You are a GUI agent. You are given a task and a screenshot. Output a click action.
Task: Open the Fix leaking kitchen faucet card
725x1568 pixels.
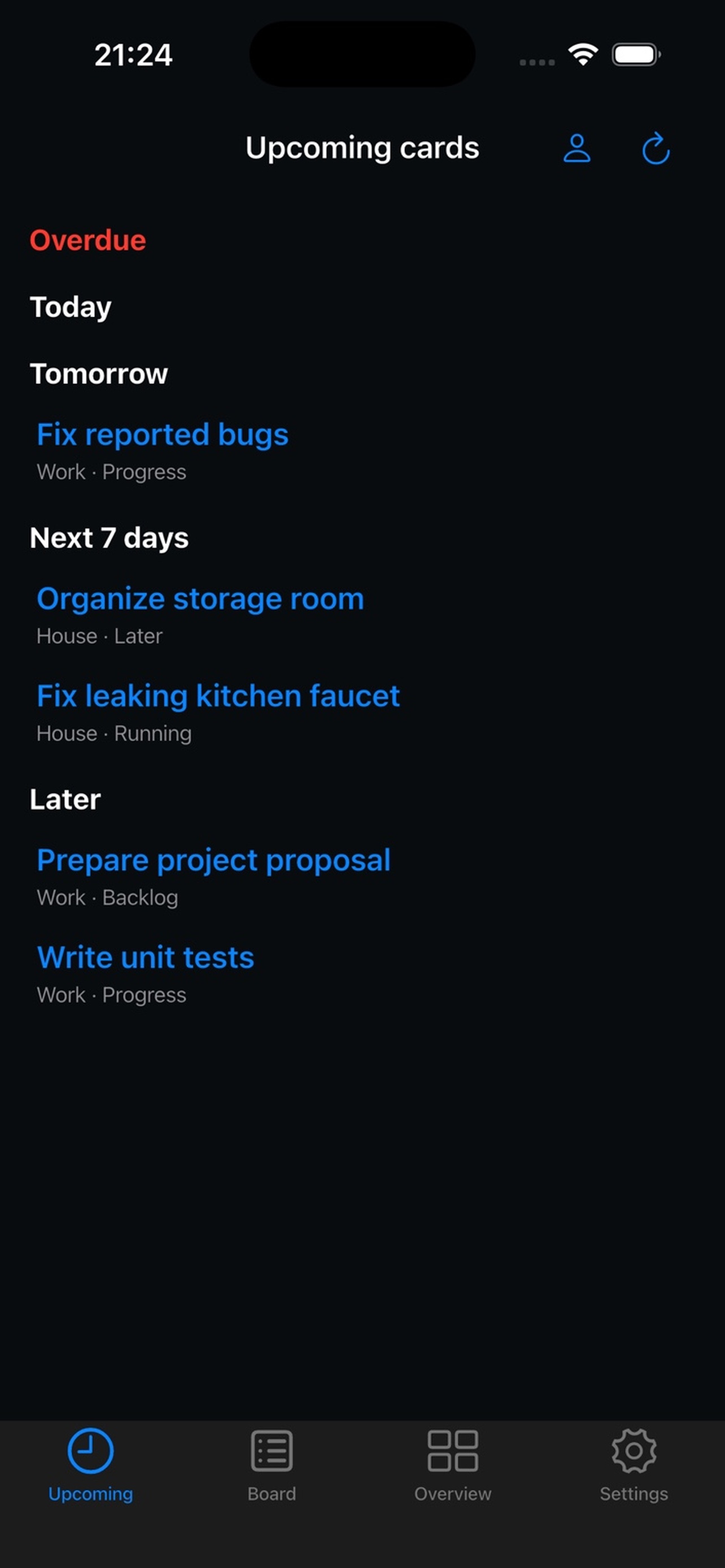[x=218, y=696]
